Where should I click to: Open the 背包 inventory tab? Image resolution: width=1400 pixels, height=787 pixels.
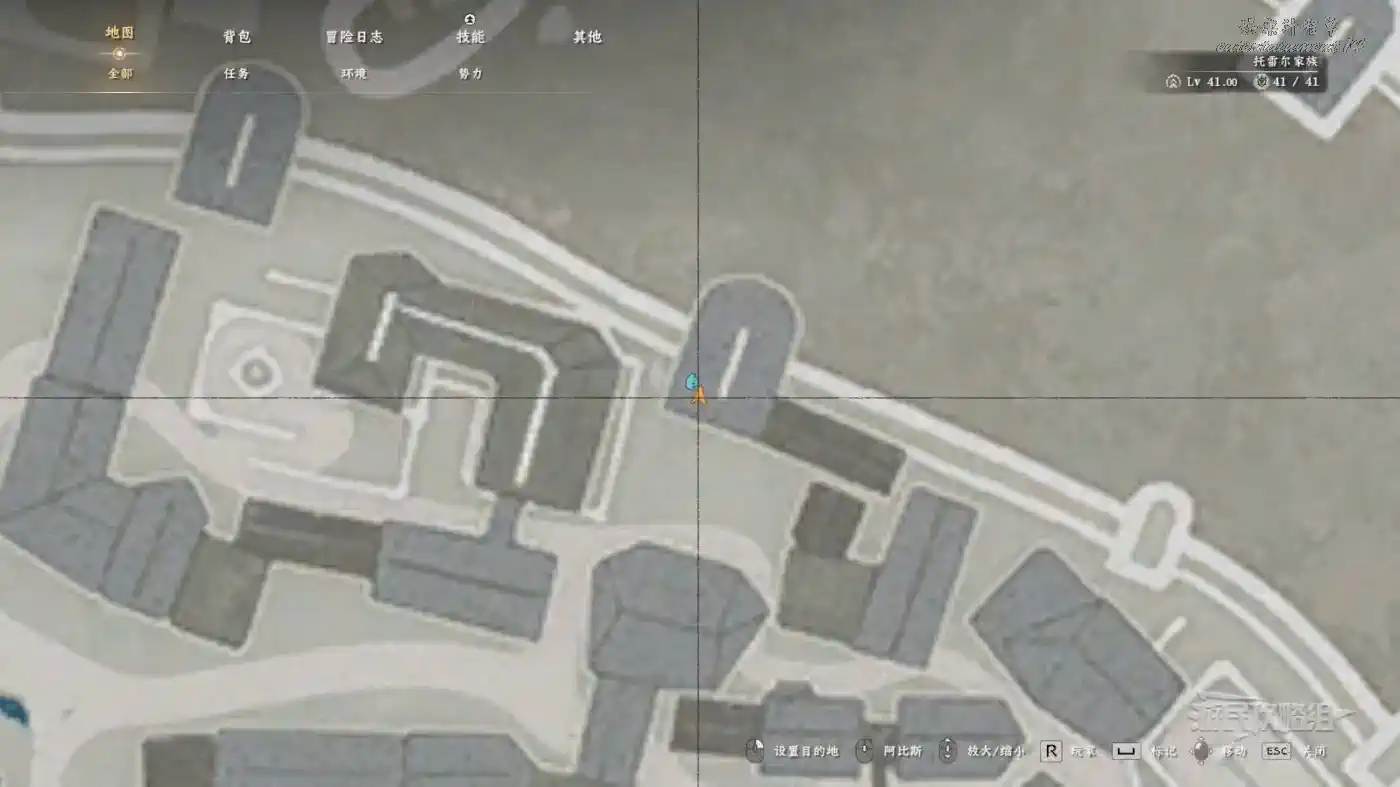click(237, 37)
